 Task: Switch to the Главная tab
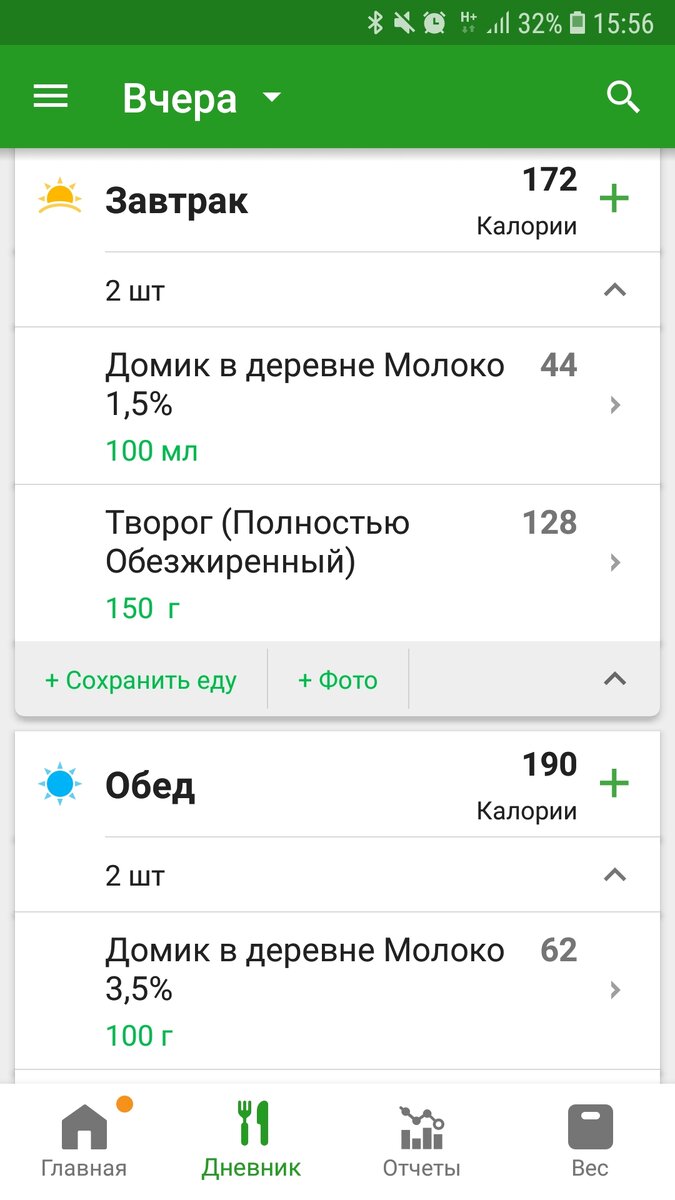click(x=84, y=1140)
